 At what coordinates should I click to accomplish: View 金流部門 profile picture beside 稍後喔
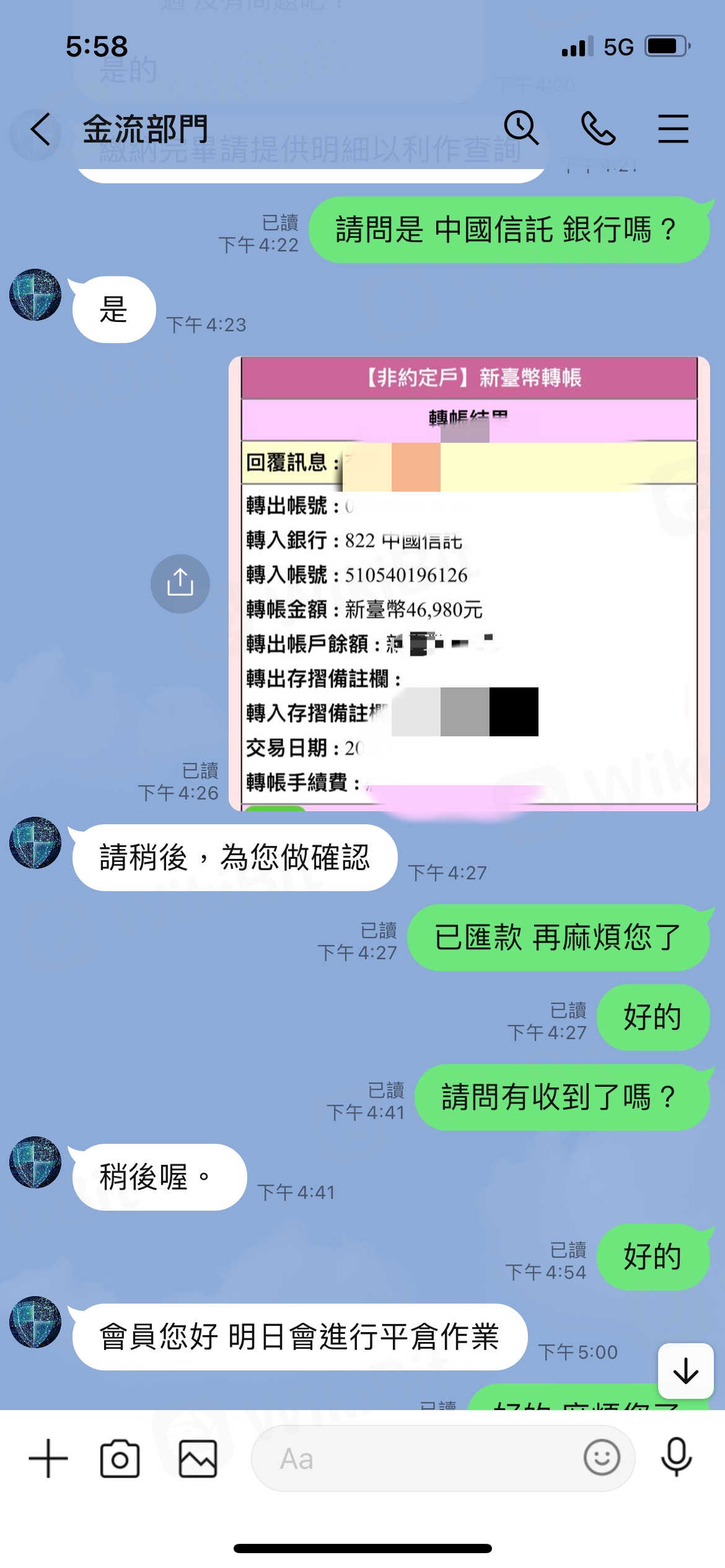coord(35,1162)
